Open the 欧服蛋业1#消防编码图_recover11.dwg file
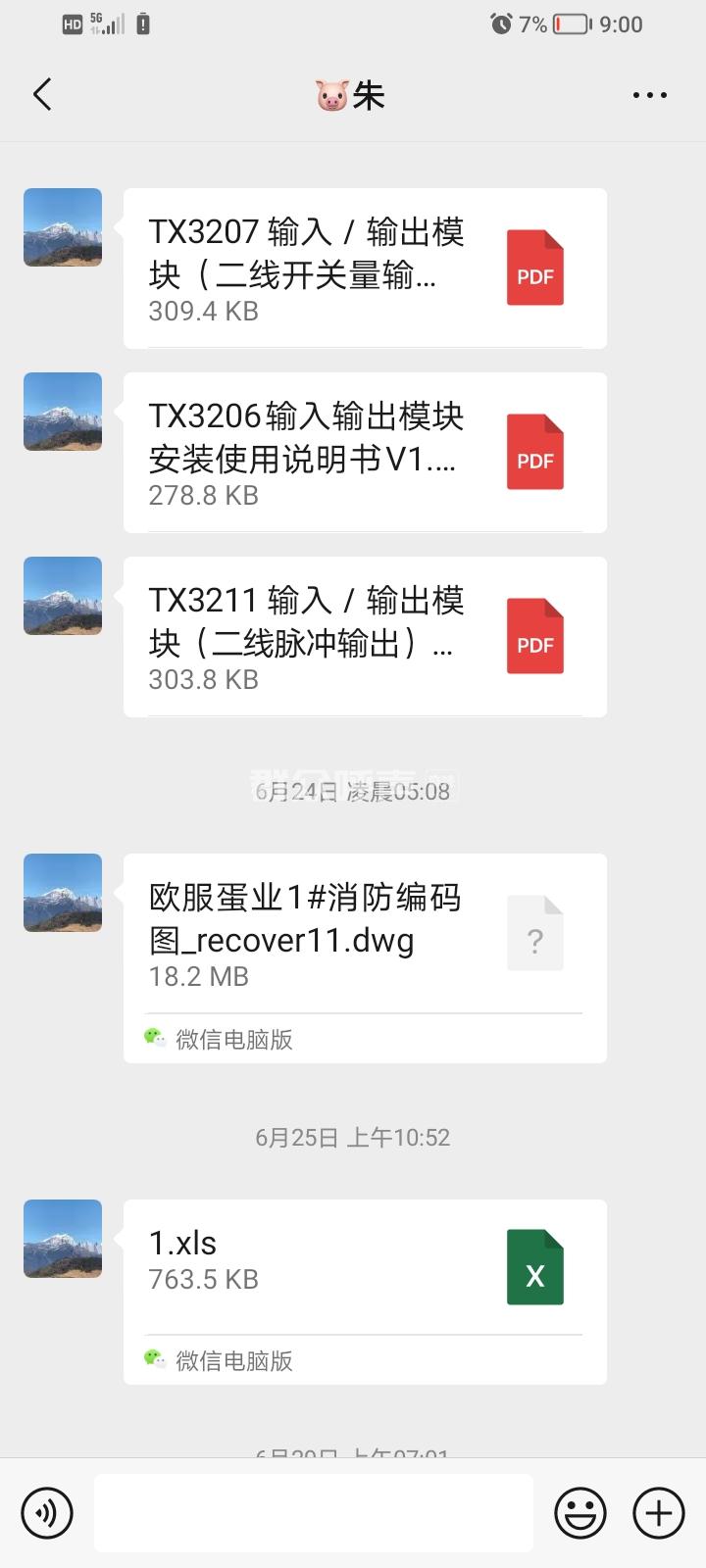 tap(365, 934)
